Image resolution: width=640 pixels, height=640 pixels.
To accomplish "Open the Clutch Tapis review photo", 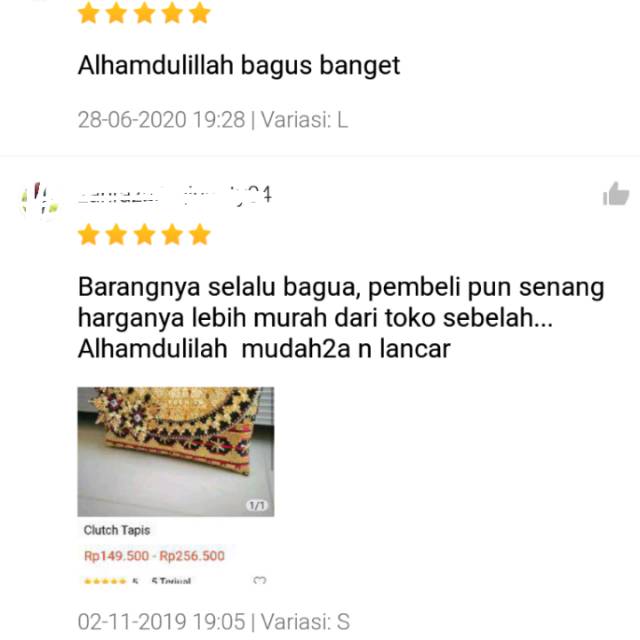I will (176, 451).
